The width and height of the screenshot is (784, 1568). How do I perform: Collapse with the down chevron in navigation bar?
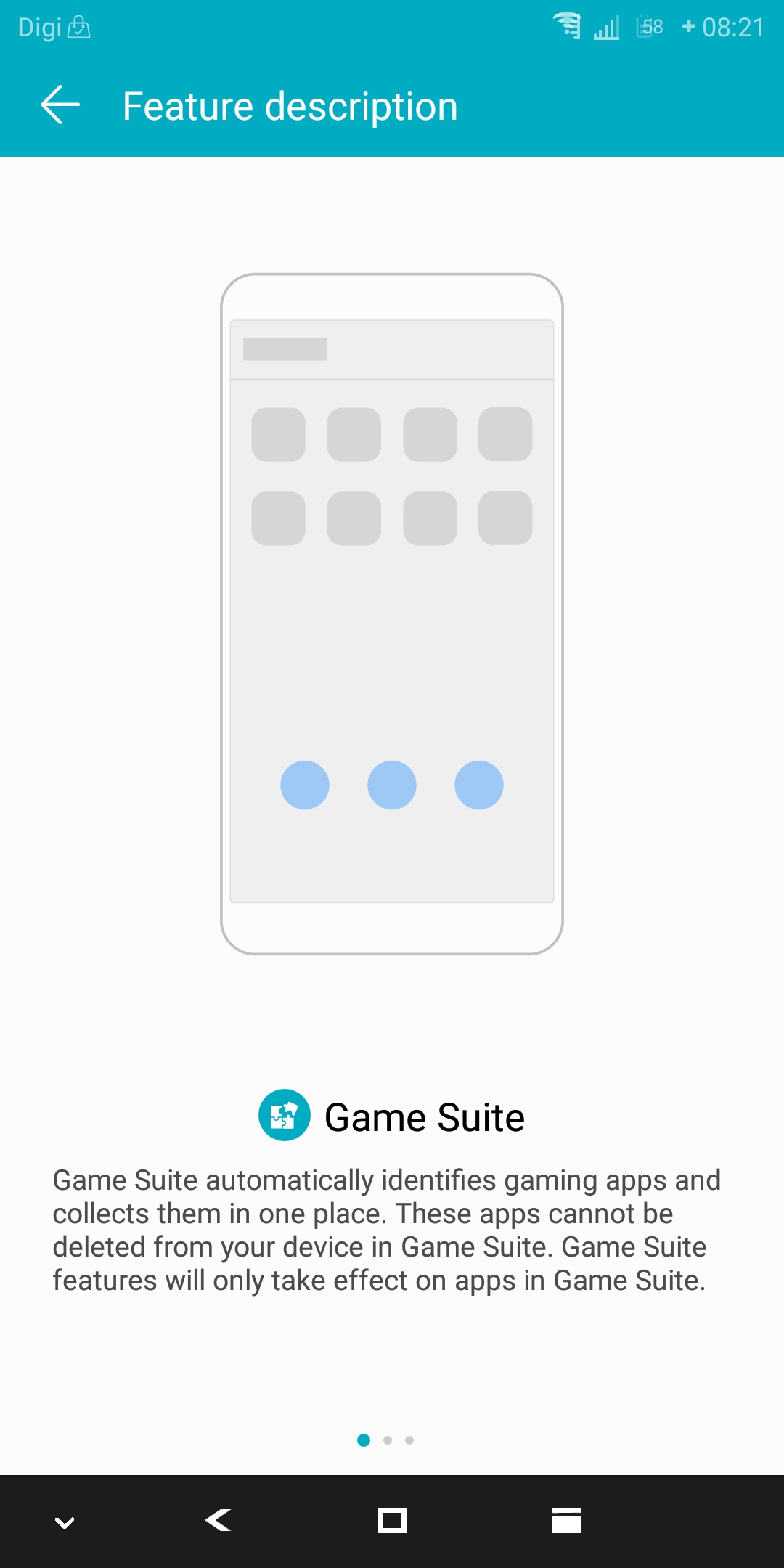pyautogui.click(x=65, y=1521)
